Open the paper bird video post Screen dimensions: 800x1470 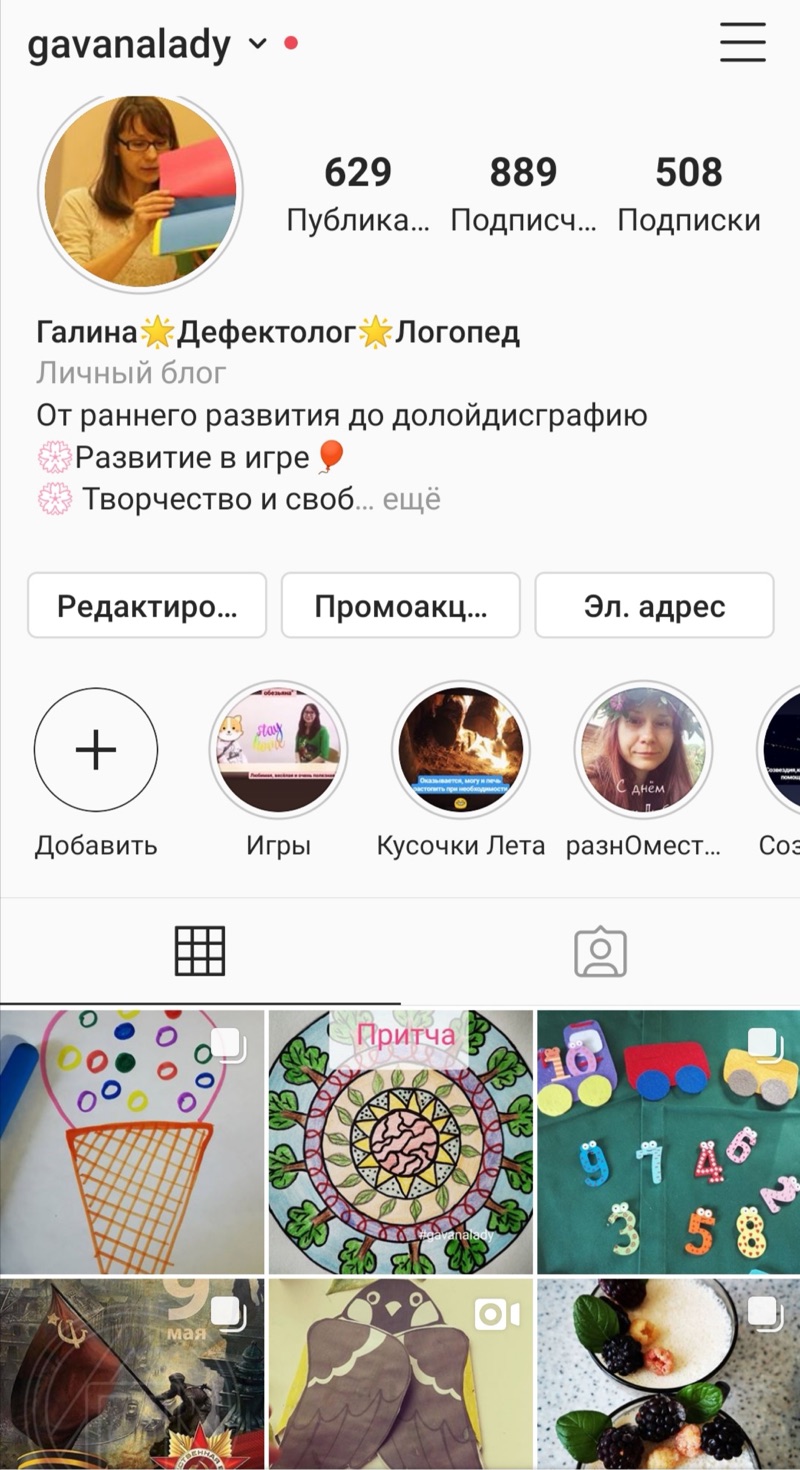(400, 1373)
